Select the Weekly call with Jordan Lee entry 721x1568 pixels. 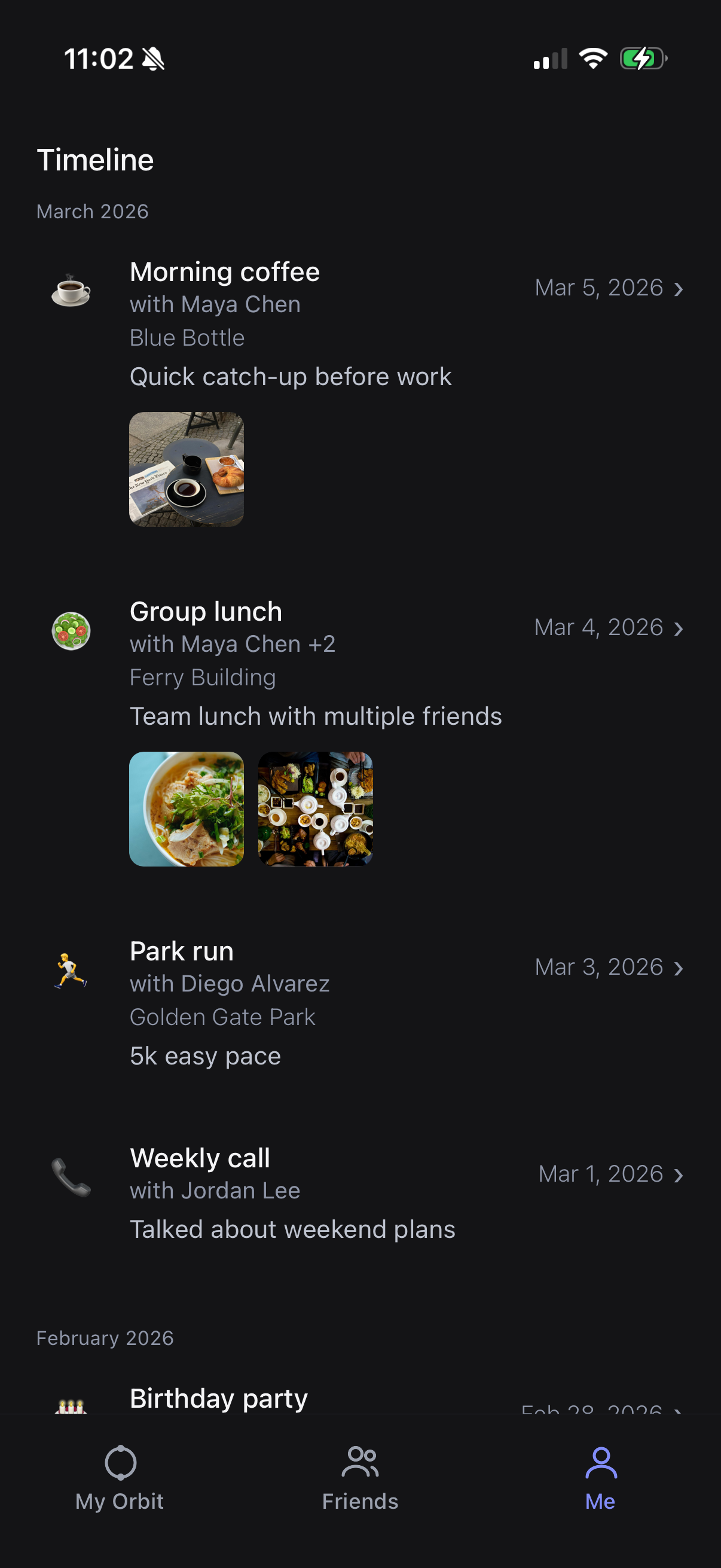click(201, 1158)
